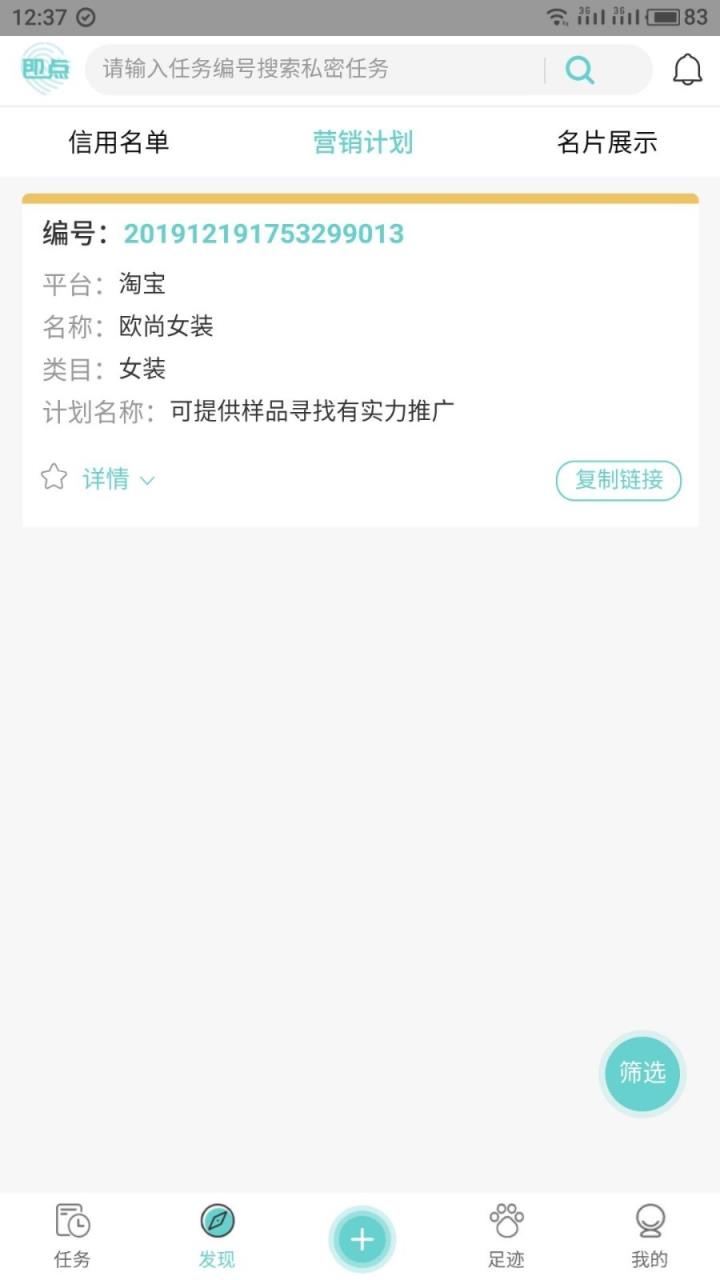Open task number 201912191753299013 link

pyautogui.click(x=262, y=236)
